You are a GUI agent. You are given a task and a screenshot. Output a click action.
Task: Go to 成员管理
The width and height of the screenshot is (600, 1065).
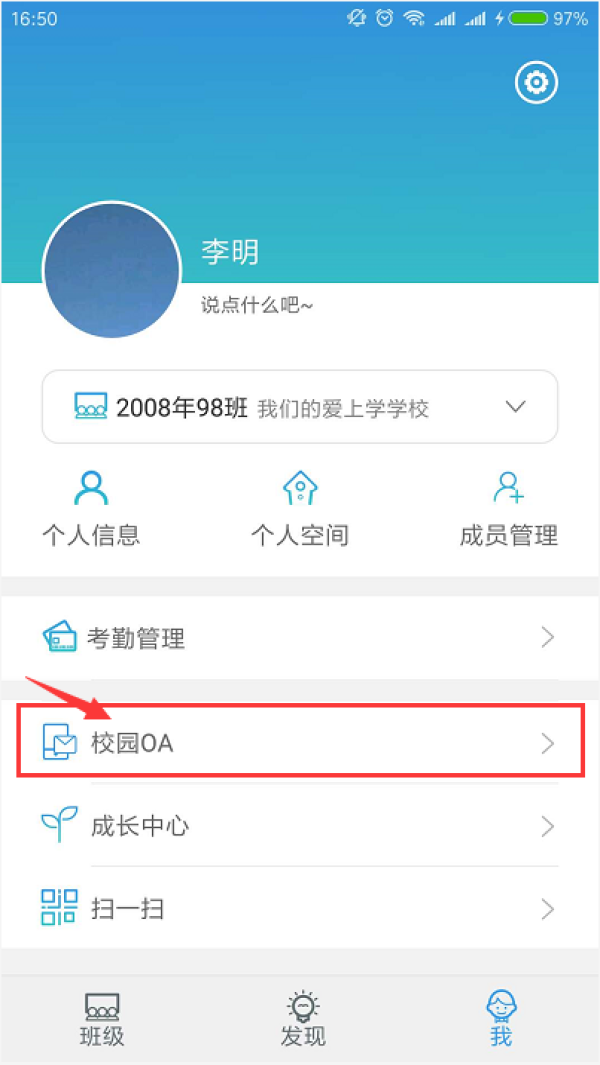tap(508, 510)
